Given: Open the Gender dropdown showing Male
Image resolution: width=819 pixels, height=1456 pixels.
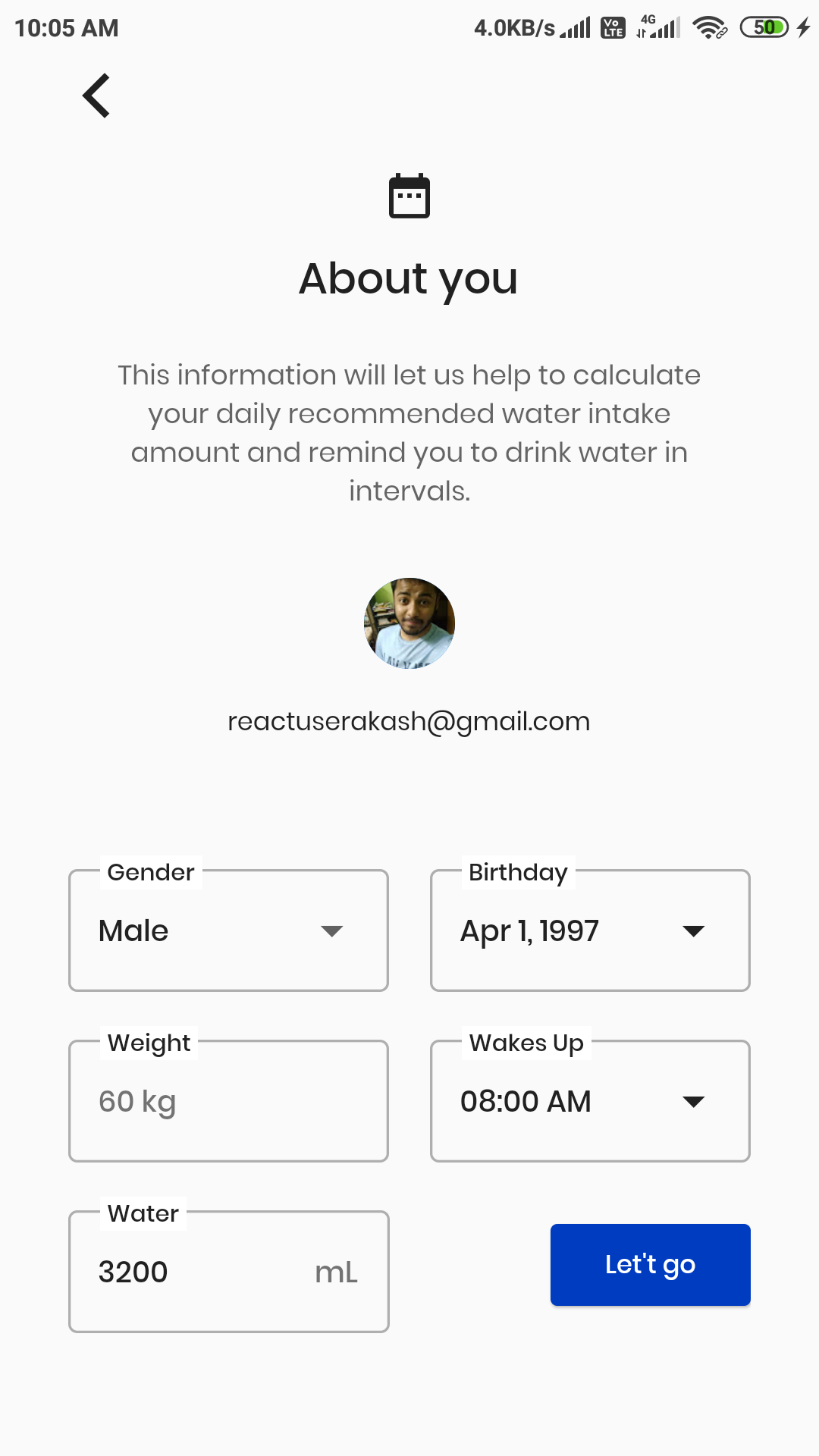Looking at the screenshot, I should click(x=228, y=930).
